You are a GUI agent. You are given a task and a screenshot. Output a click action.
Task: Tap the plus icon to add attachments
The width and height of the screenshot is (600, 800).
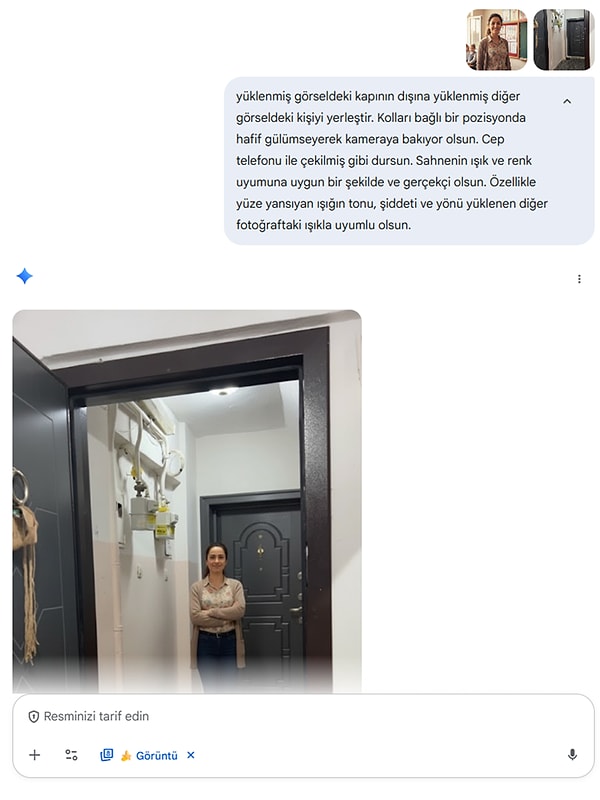tap(35, 755)
